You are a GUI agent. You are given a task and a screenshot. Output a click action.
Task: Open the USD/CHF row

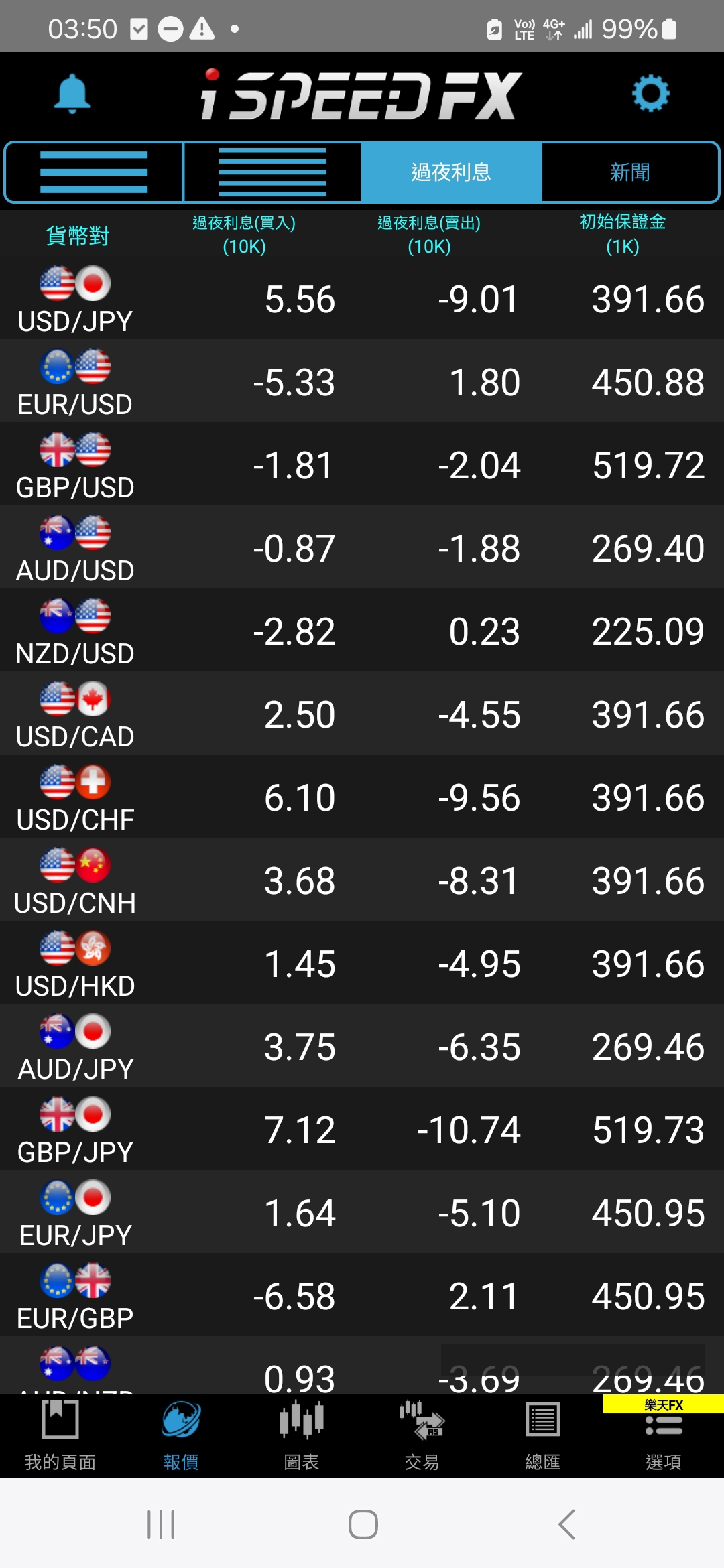click(362, 797)
